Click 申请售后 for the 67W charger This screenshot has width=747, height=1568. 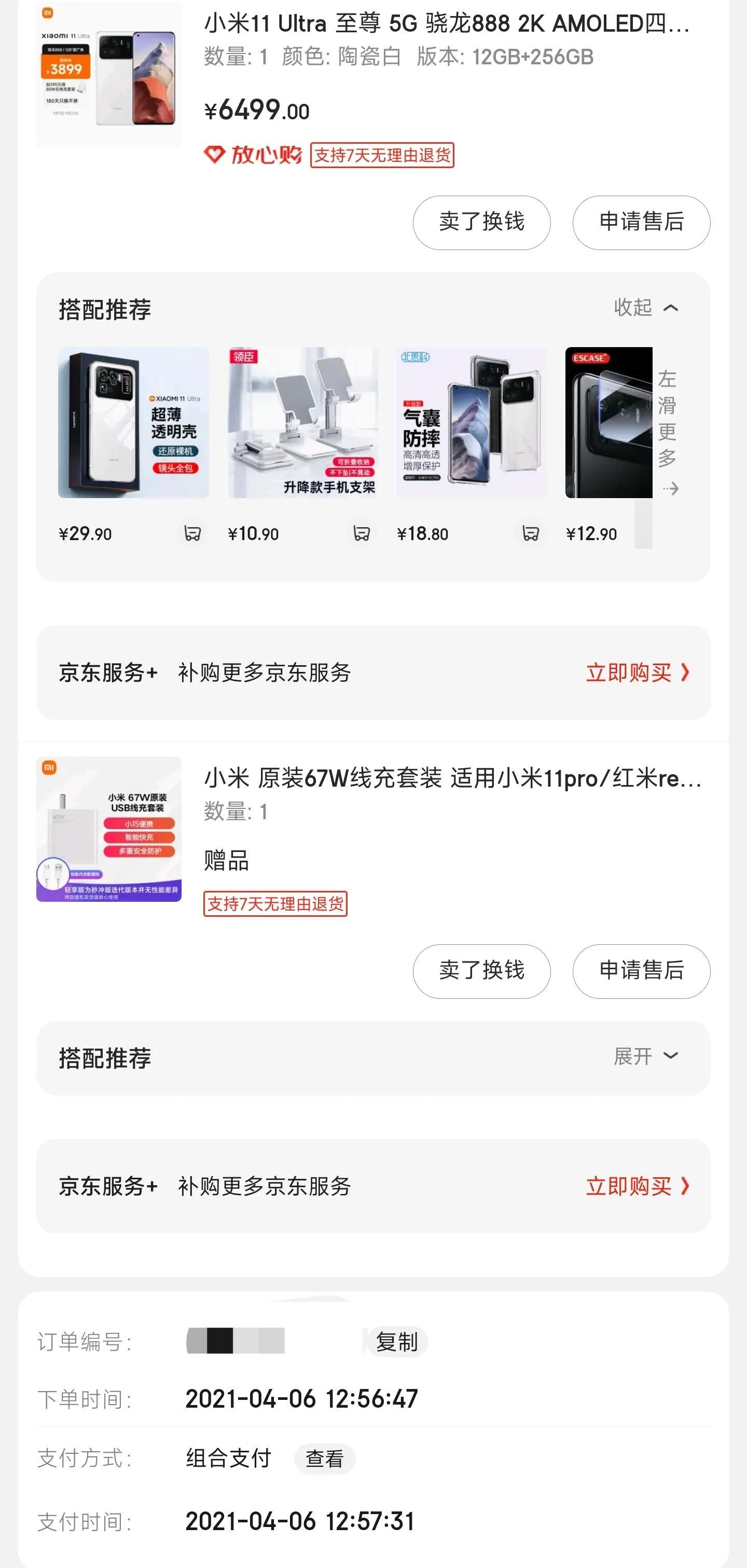(642, 971)
